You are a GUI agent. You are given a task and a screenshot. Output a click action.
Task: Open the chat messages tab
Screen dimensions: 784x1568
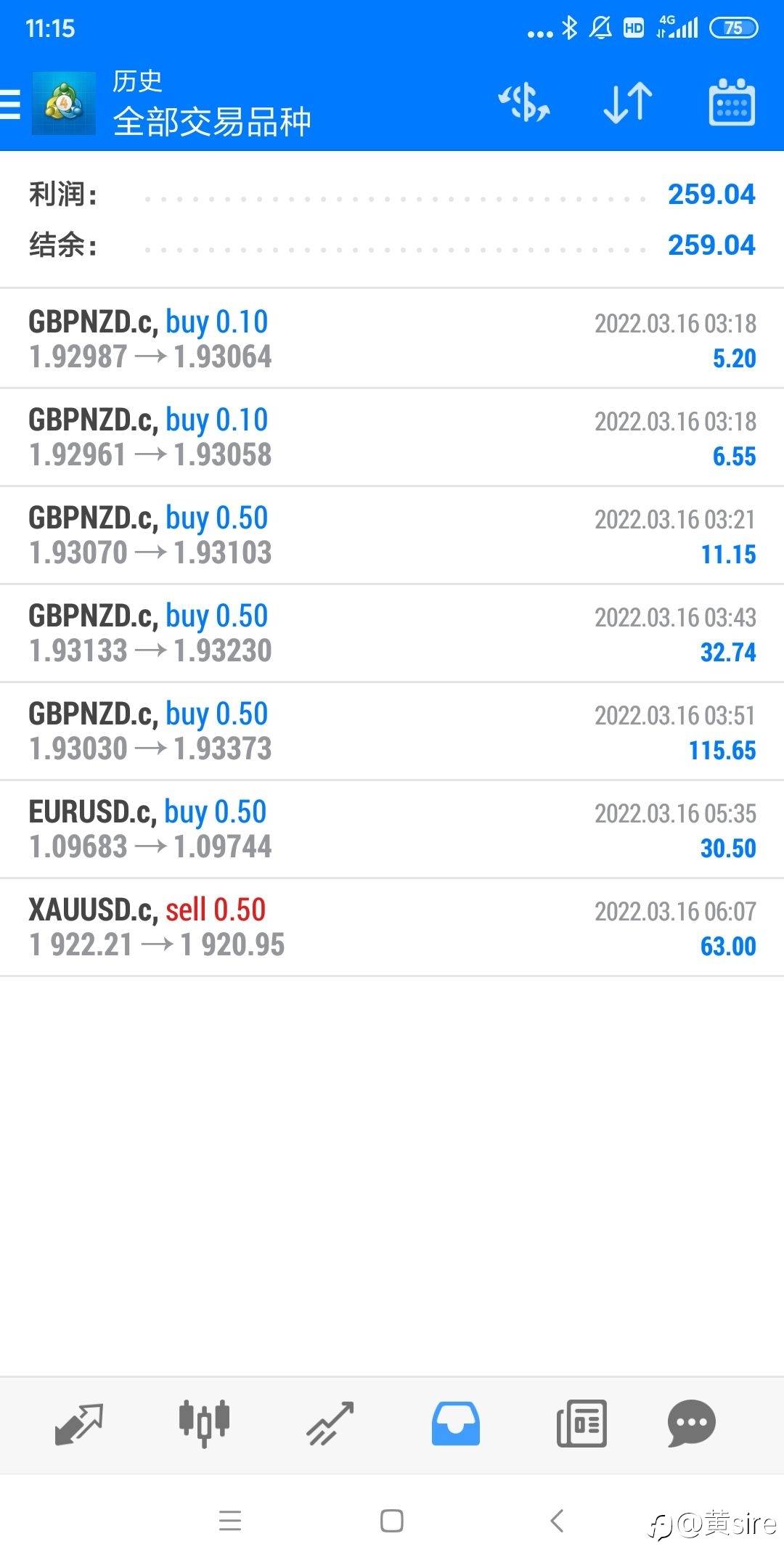pyautogui.click(x=691, y=1423)
